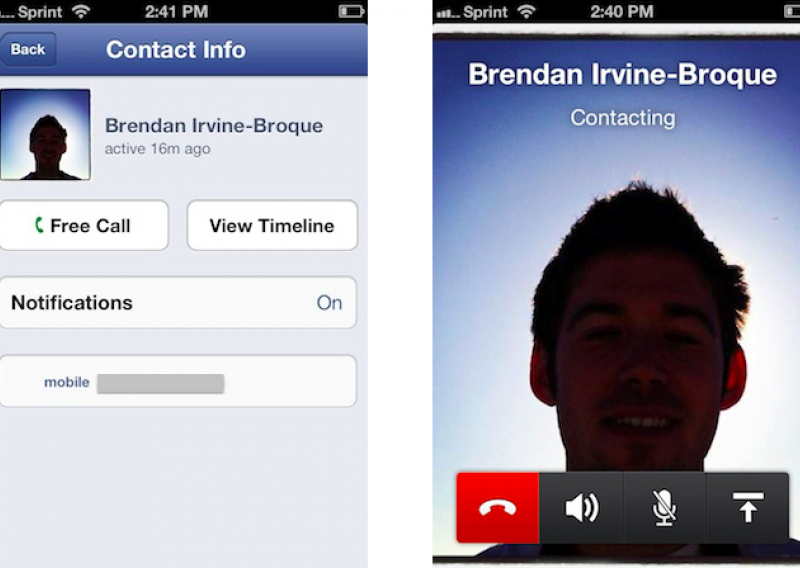Go back from Contact Info
This screenshot has height=568, width=800.
click(29, 49)
